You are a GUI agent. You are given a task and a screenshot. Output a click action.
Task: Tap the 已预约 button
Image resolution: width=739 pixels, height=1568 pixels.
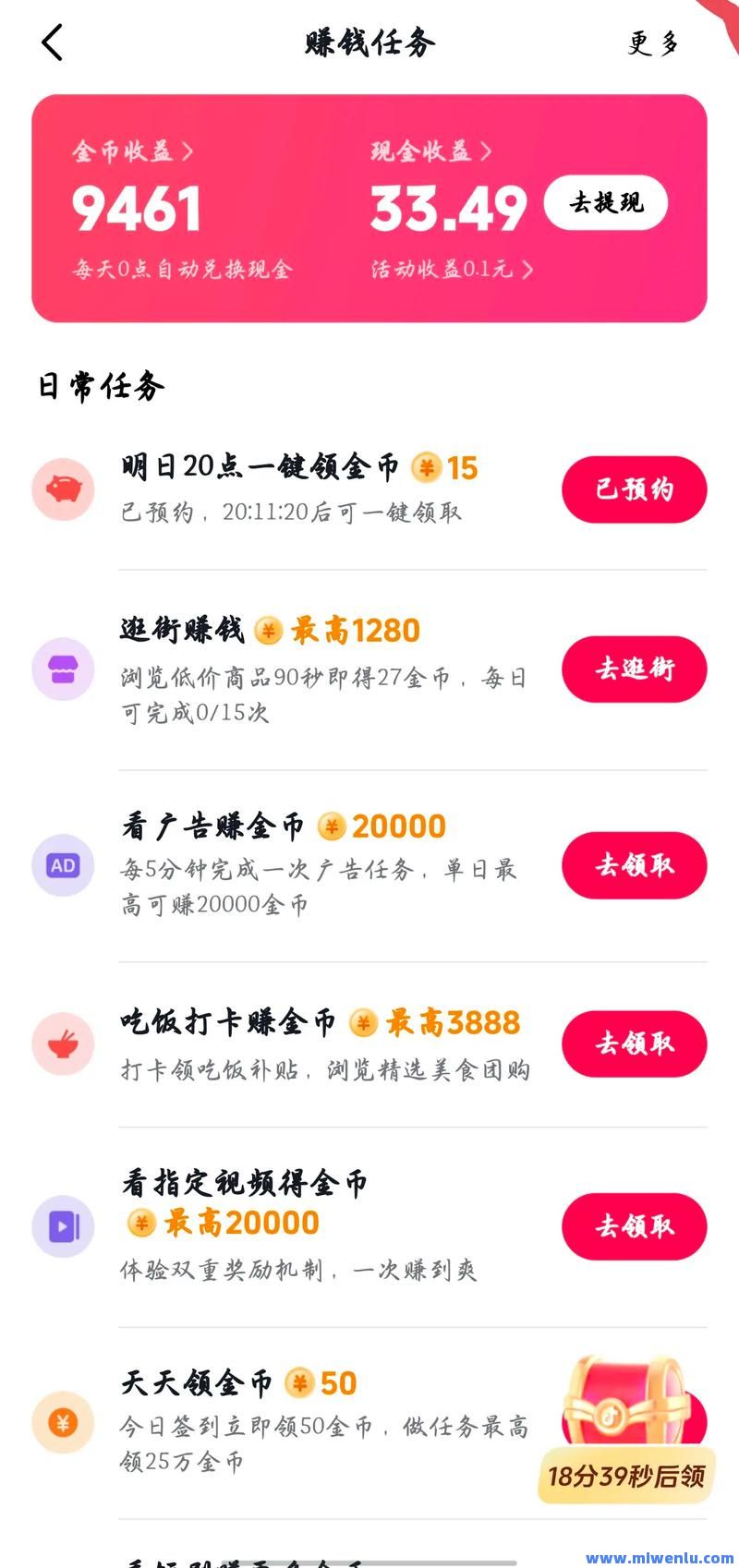point(634,489)
